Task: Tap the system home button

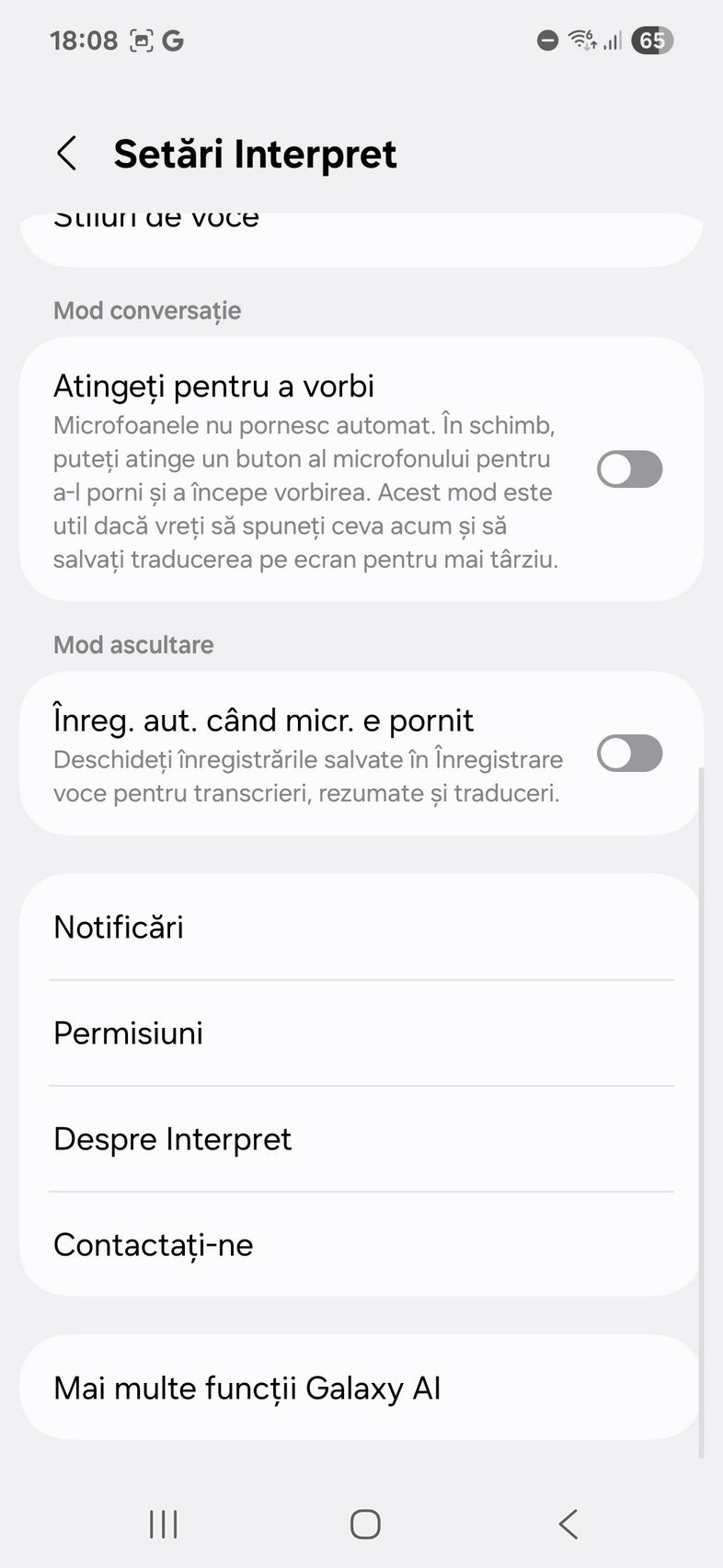Action: tap(365, 1524)
